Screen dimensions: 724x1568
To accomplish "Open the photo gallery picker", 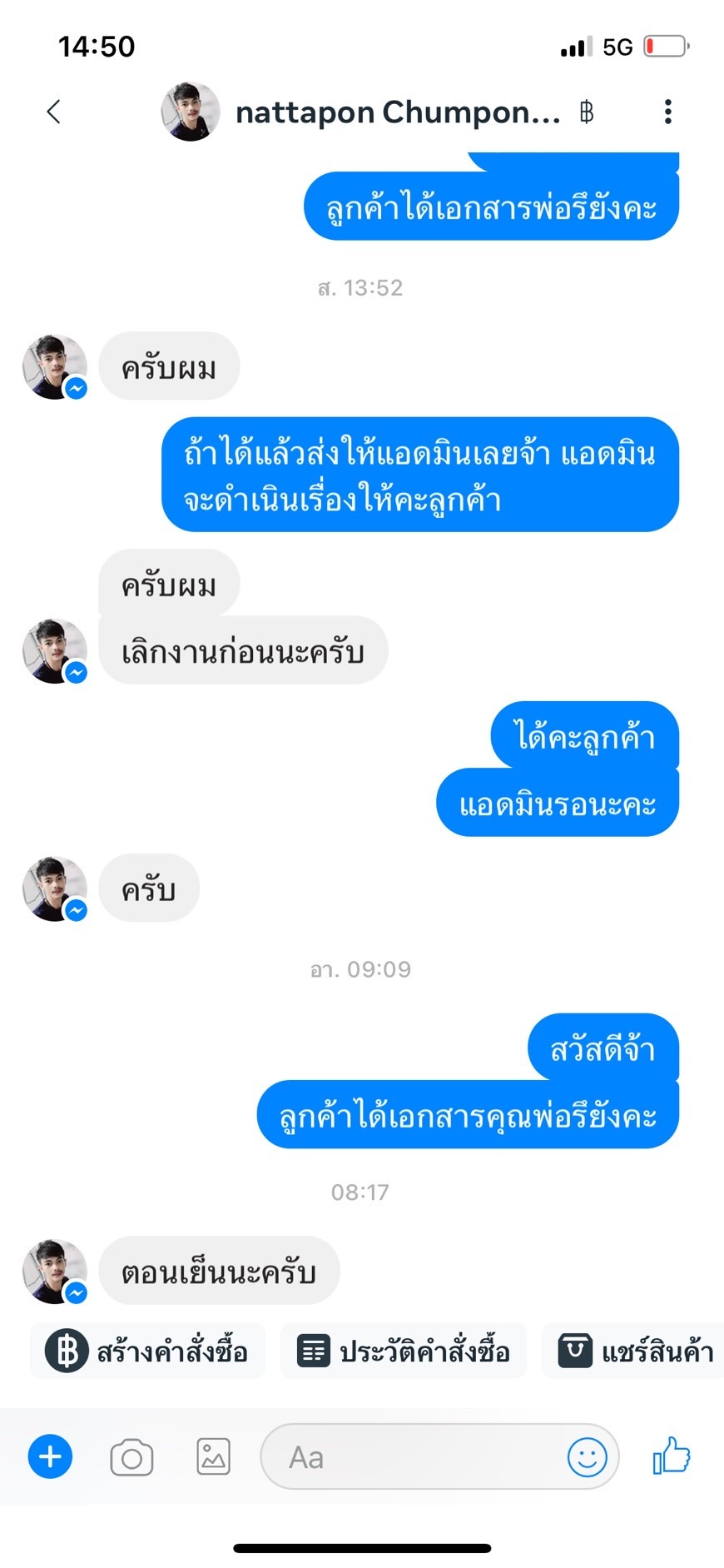I will pyautogui.click(x=213, y=1457).
